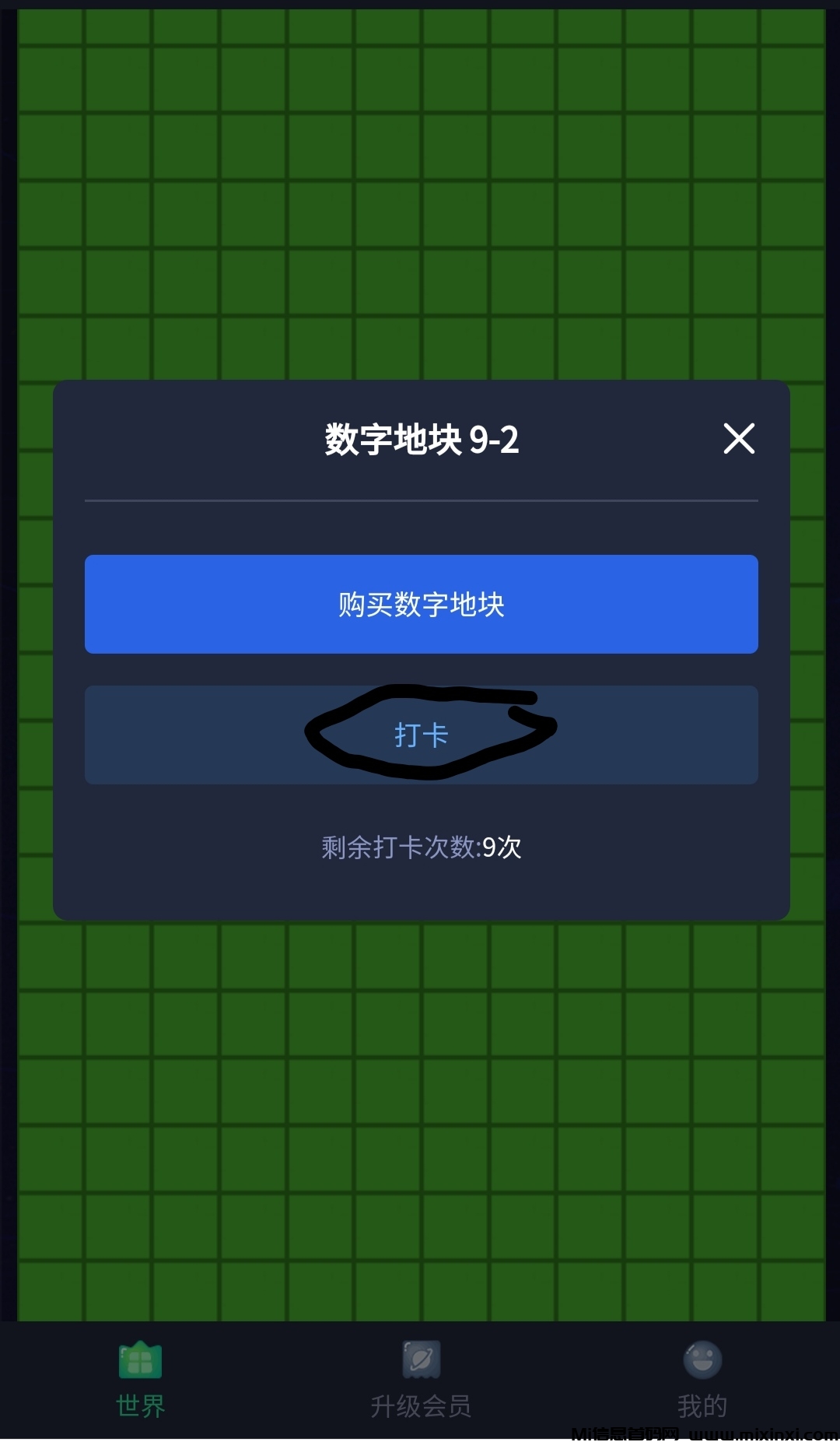Close the 数字地块 9-2 dialog
Viewport: 840px width, 1442px height.
coord(738,439)
